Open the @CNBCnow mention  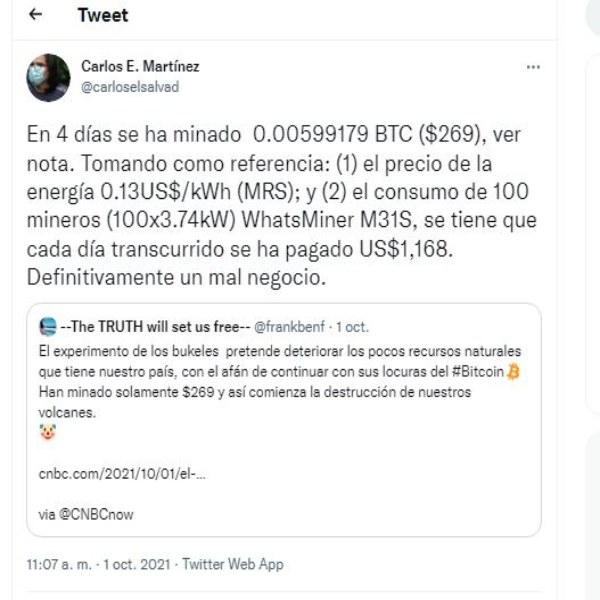(x=98, y=514)
